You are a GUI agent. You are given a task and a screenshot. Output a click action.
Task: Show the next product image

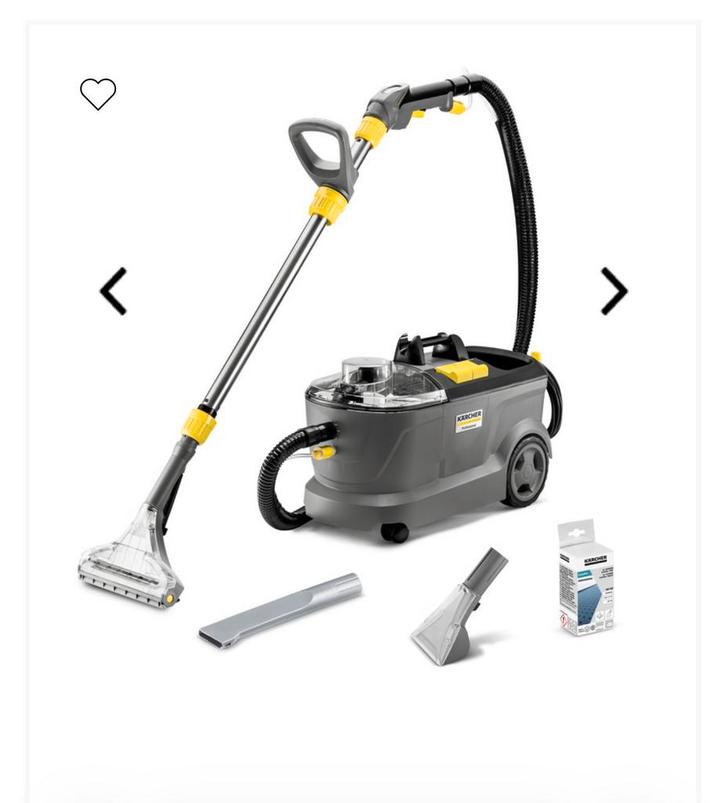[x=613, y=291]
